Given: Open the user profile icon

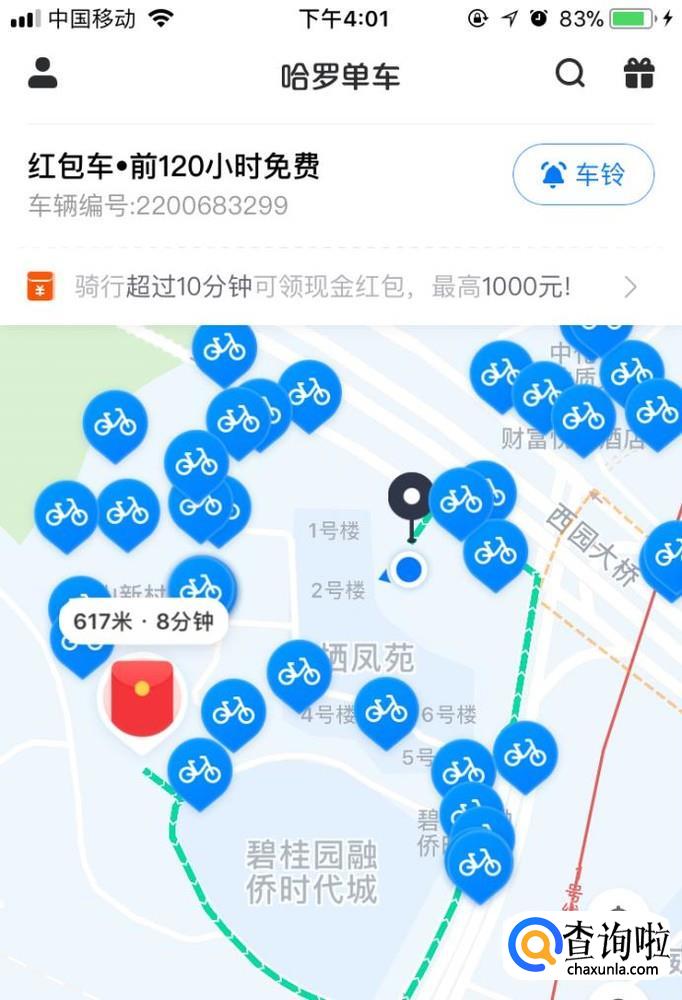Looking at the screenshot, I should 43,73.
